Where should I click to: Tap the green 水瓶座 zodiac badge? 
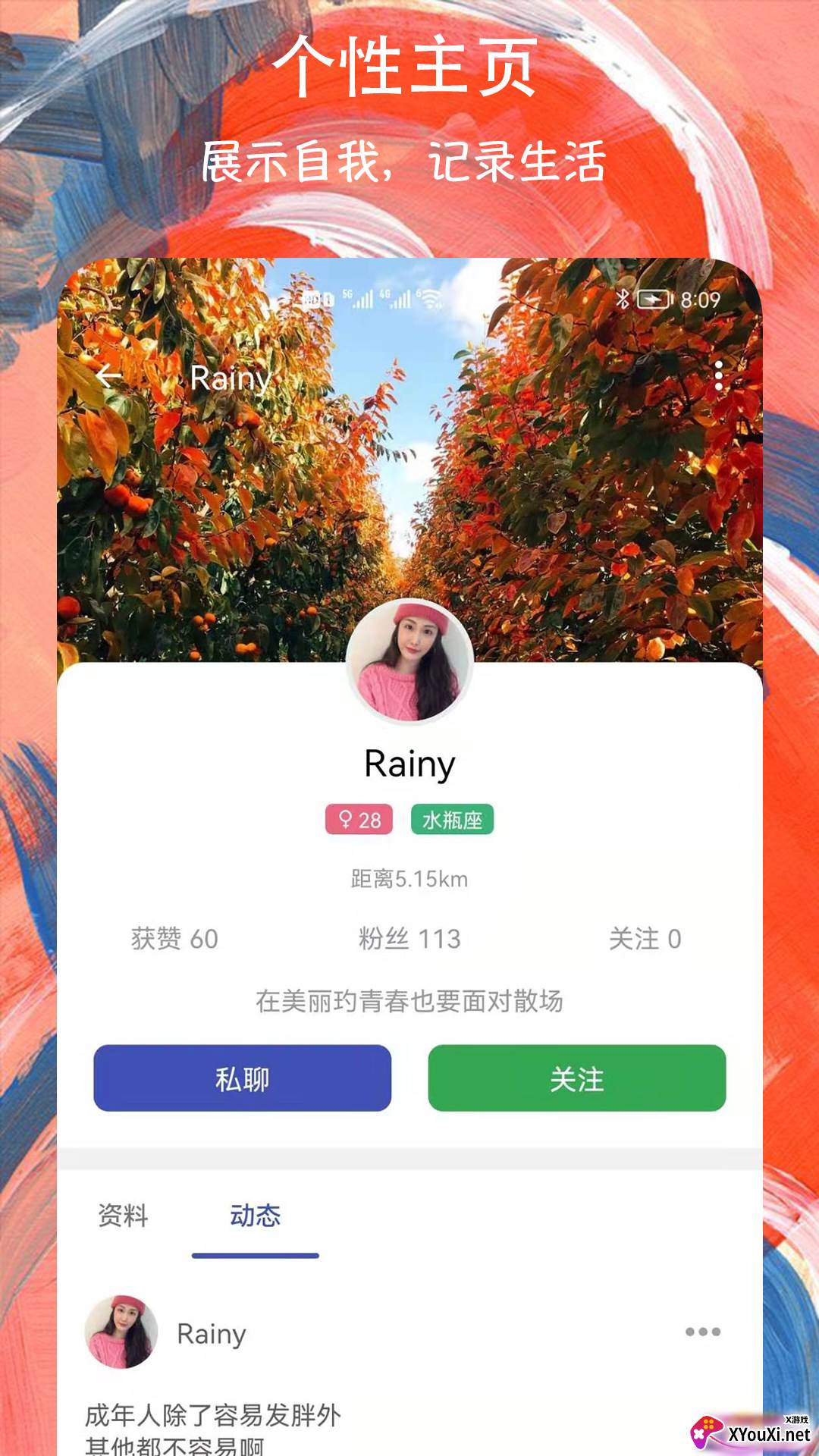(x=450, y=821)
